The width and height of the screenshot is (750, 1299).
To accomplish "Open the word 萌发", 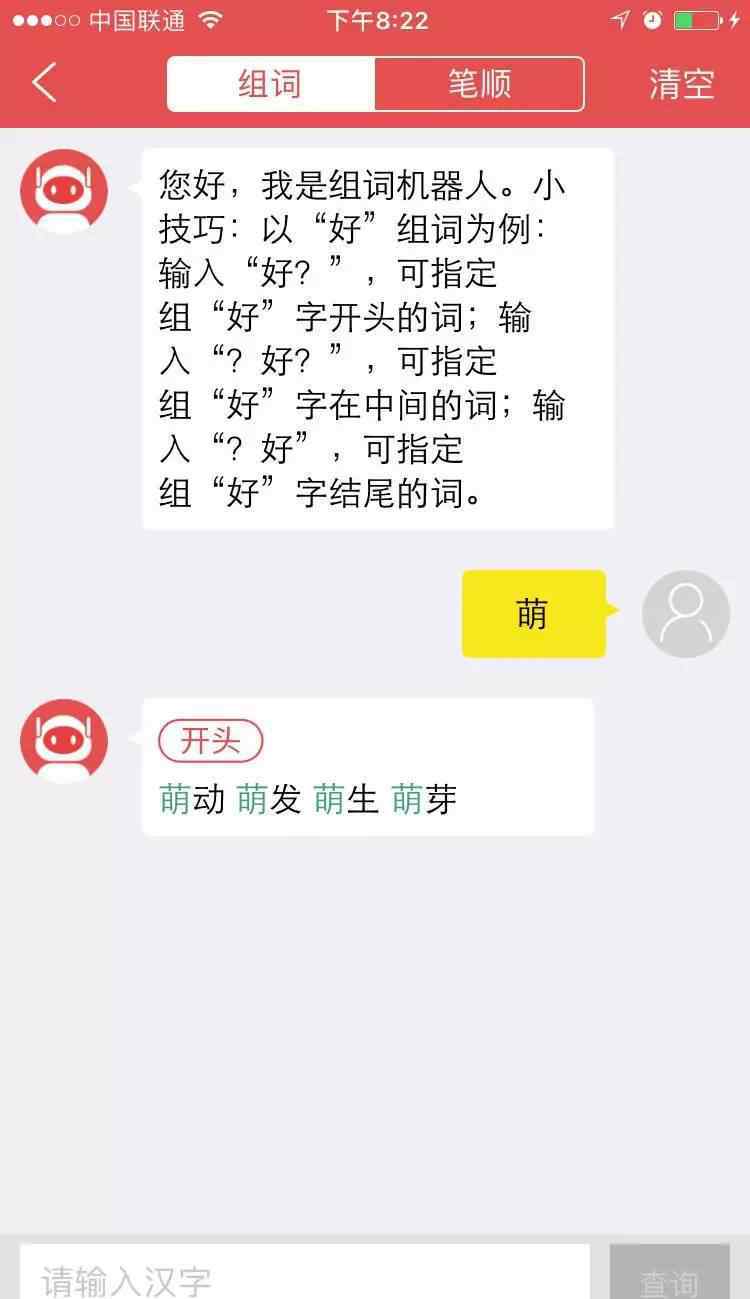I will 269,799.
